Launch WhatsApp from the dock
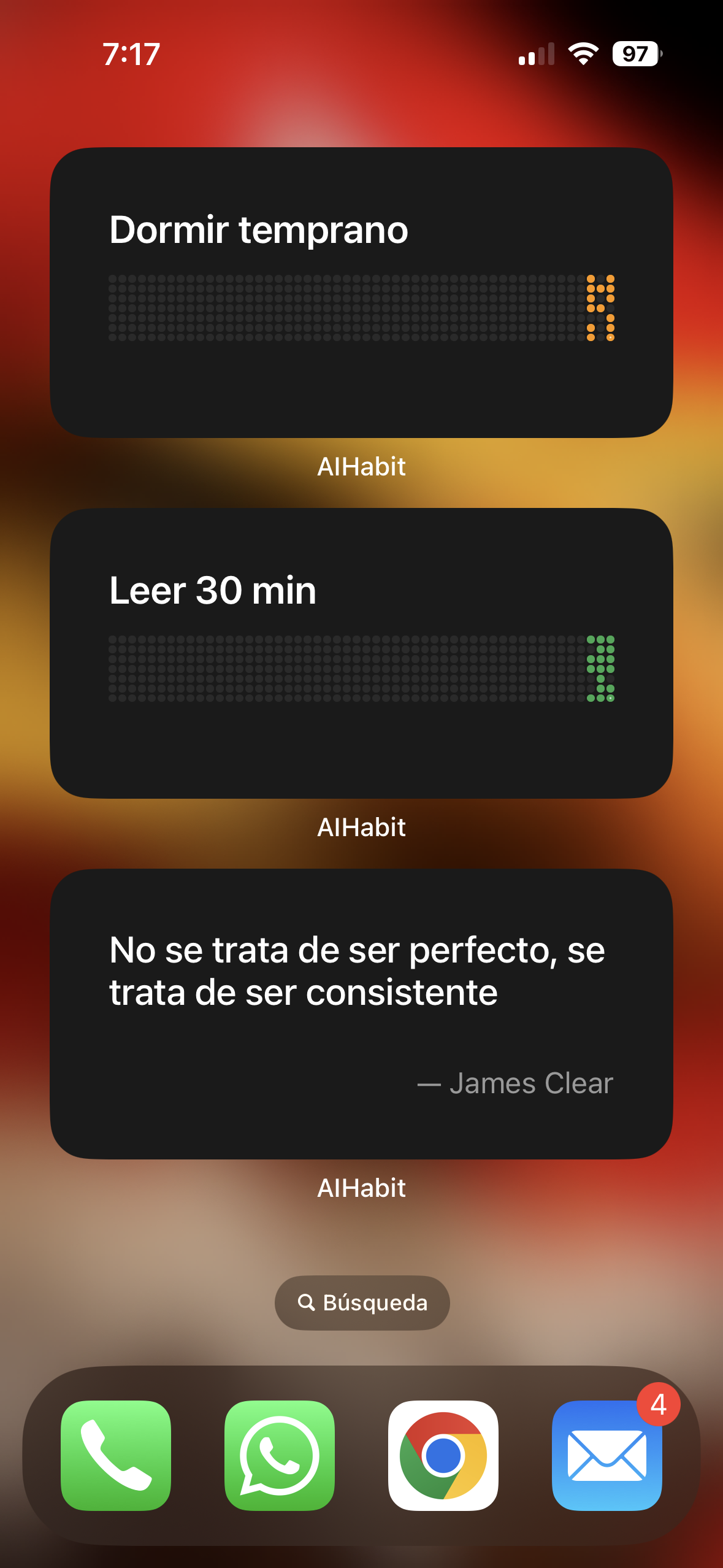This screenshot has width=723, height=1568. click(280, 1457)
